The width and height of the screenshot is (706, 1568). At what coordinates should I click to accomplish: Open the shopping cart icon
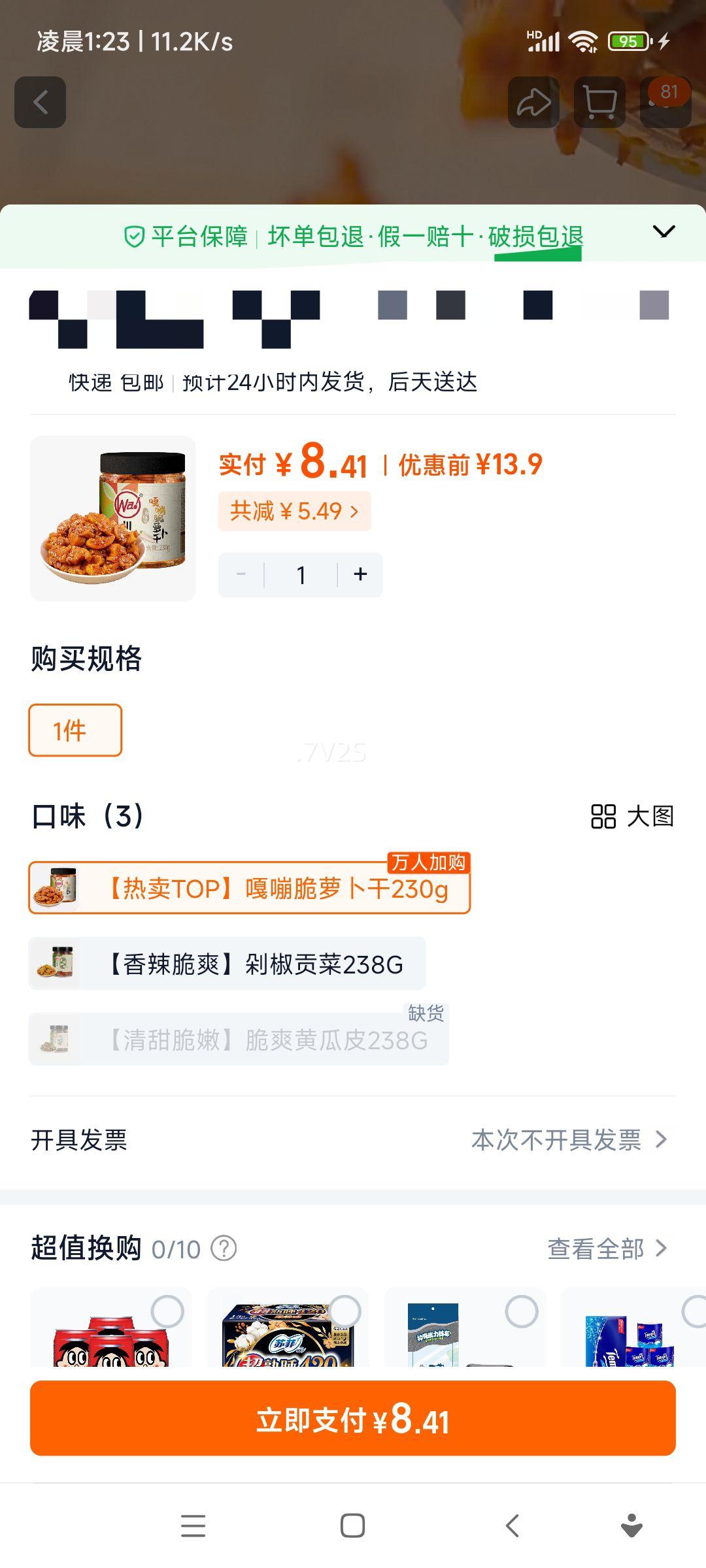[x=598, y=102]
